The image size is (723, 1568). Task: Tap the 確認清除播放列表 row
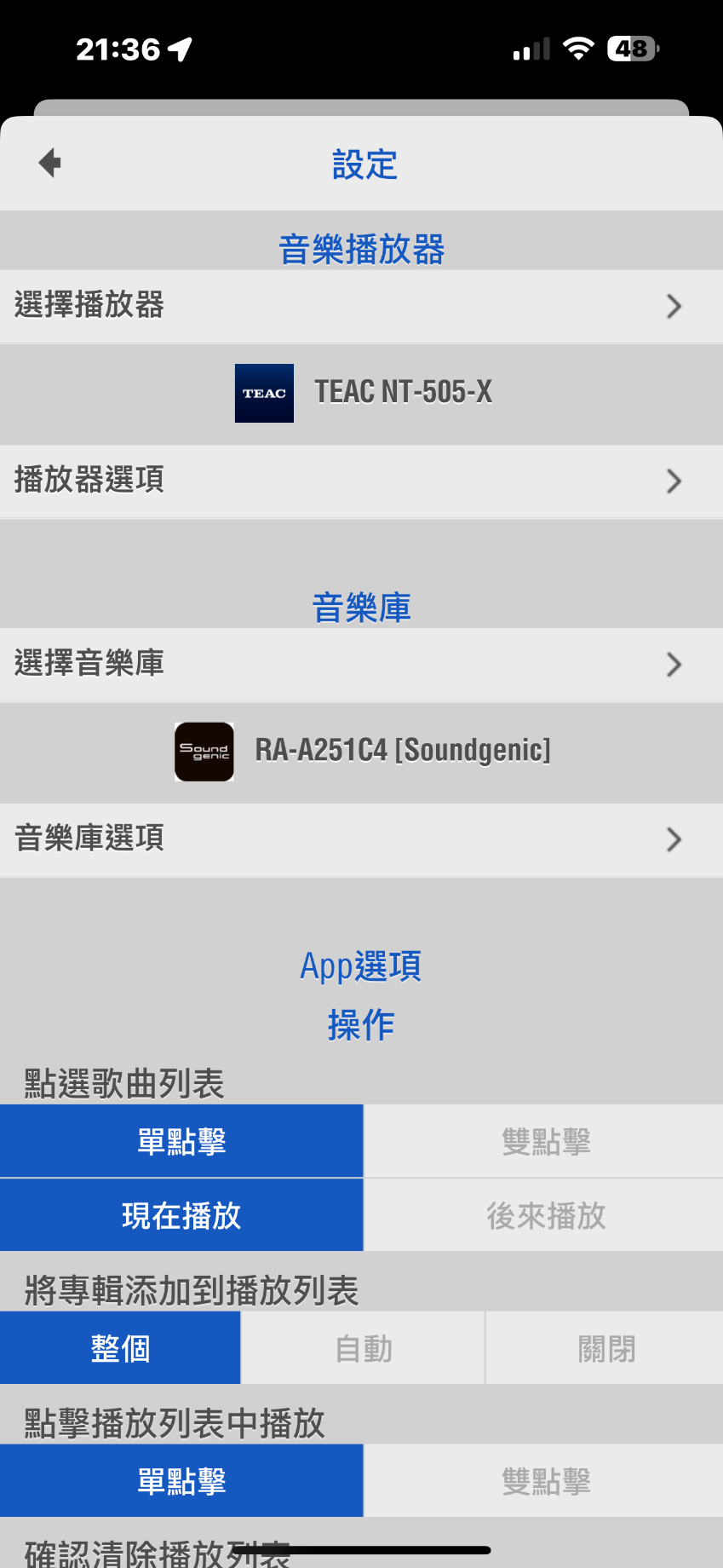170,1553
